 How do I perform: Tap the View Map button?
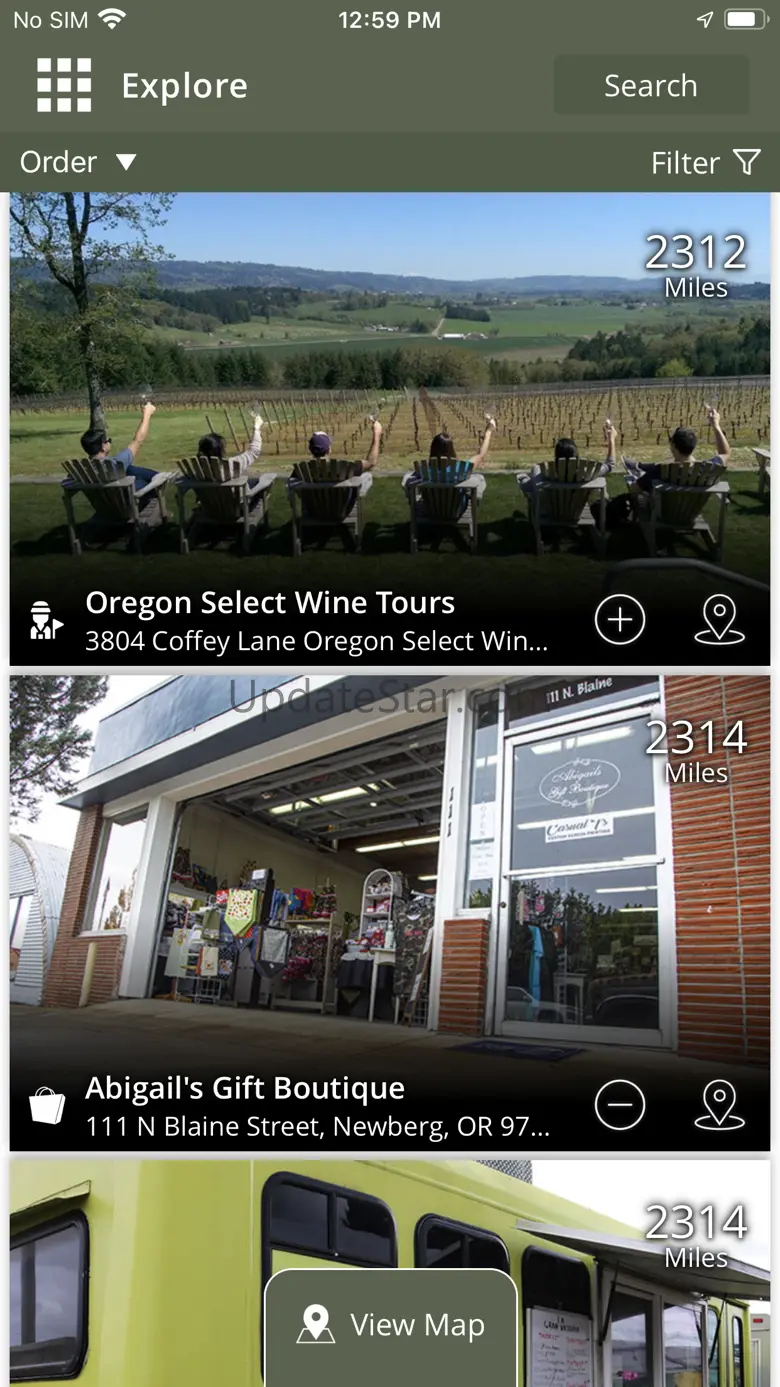pos(391,1325)
